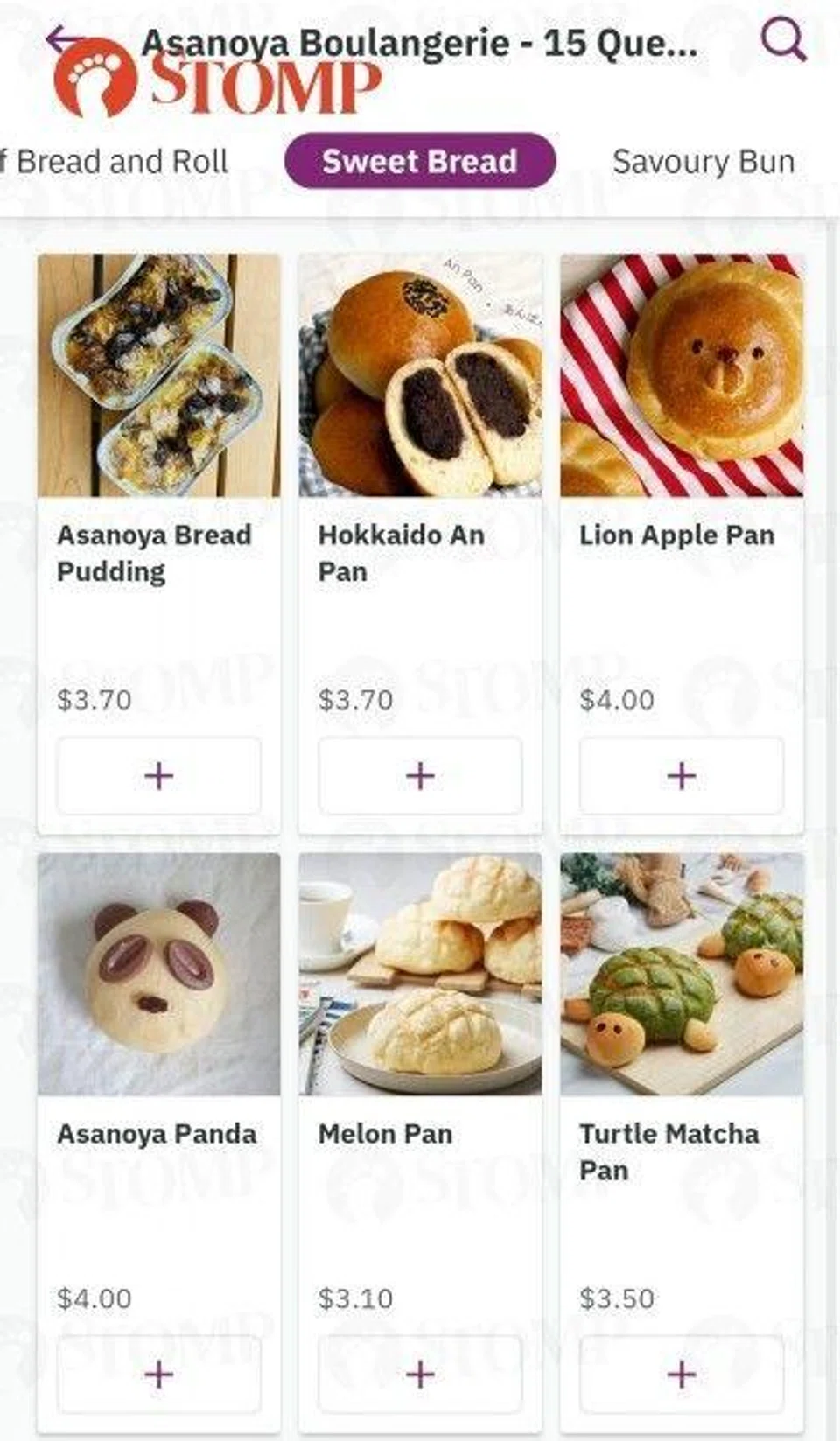The height and width of the screenshot is (1441, 840).
Task: View the Asanoya Panda product photo
Action: click(x=159, y=974)
